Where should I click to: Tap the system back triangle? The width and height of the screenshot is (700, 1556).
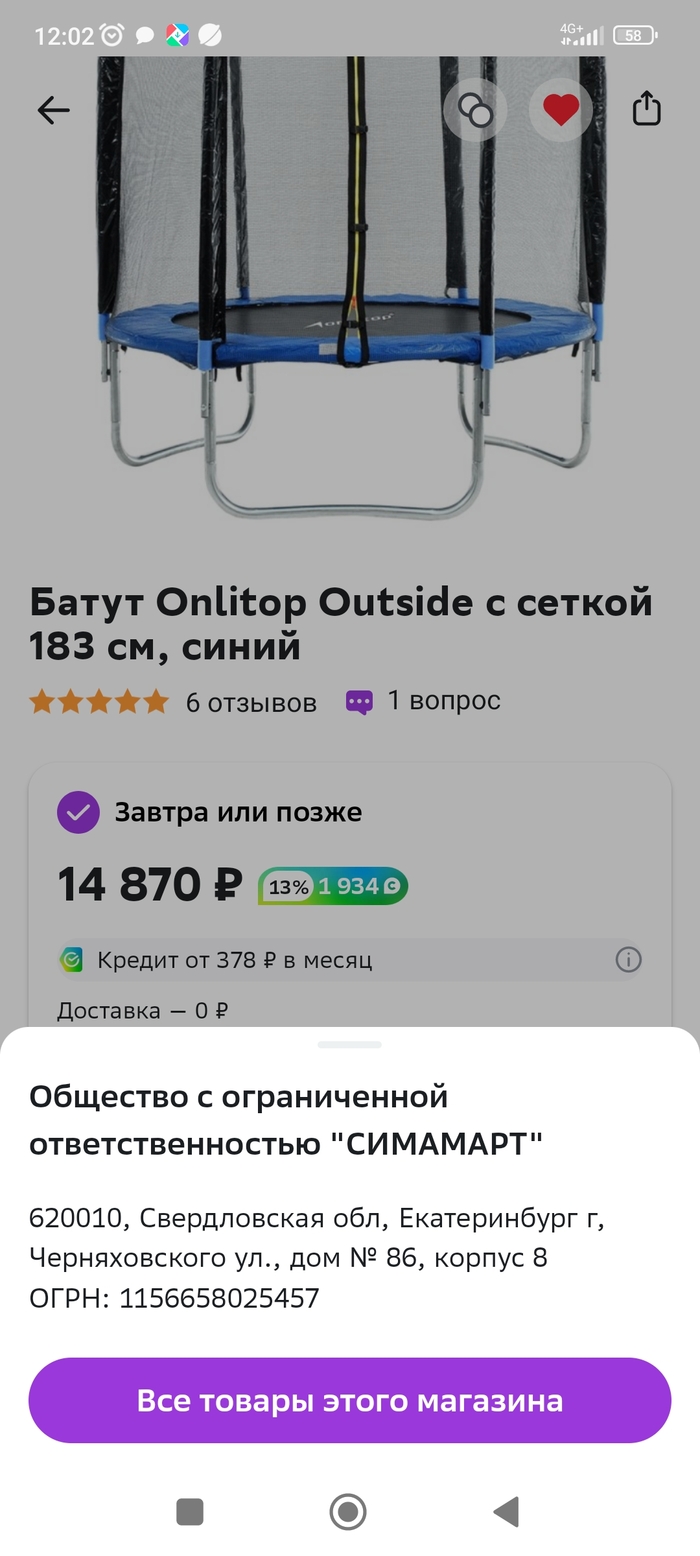point(507,1511)
